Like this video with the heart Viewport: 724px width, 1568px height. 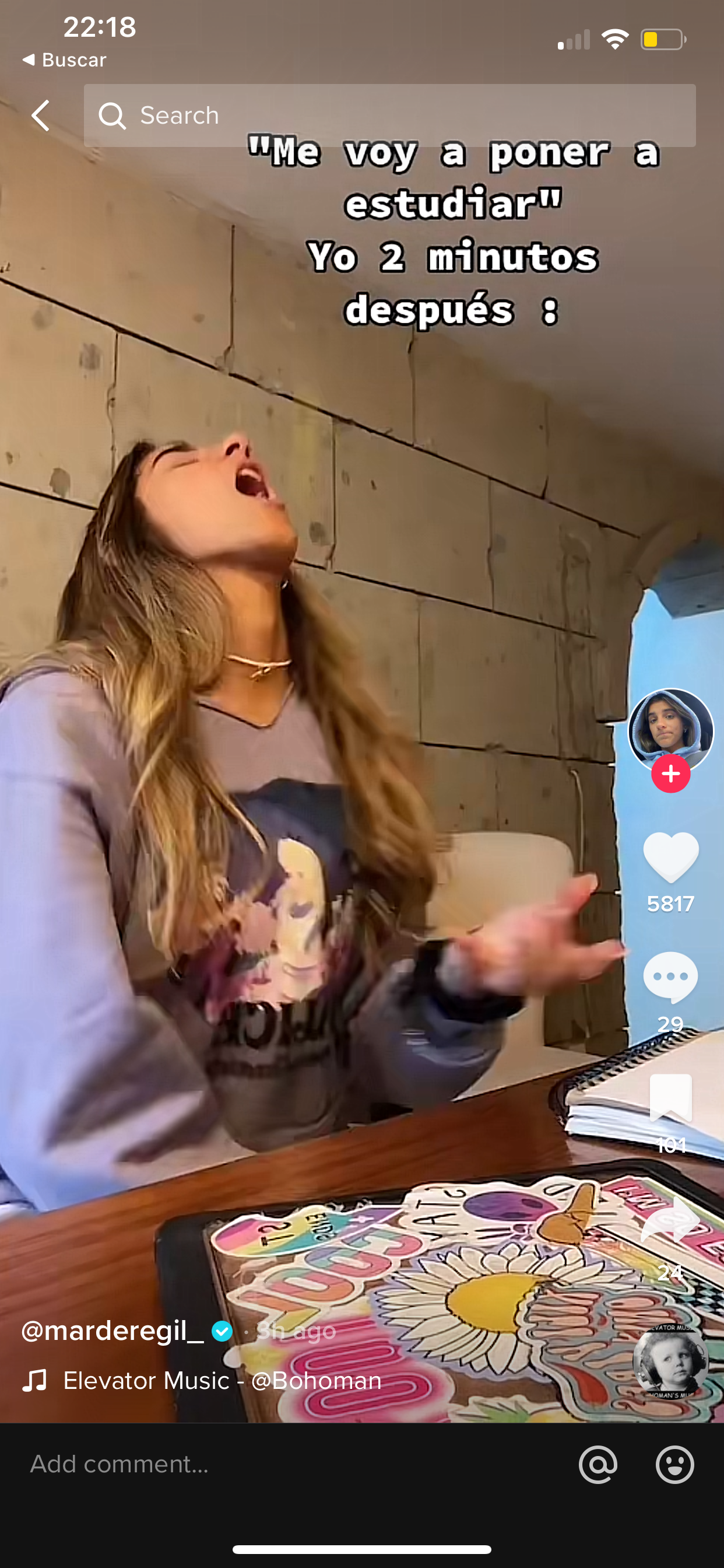pyautogui.click(x=670, y=857)
